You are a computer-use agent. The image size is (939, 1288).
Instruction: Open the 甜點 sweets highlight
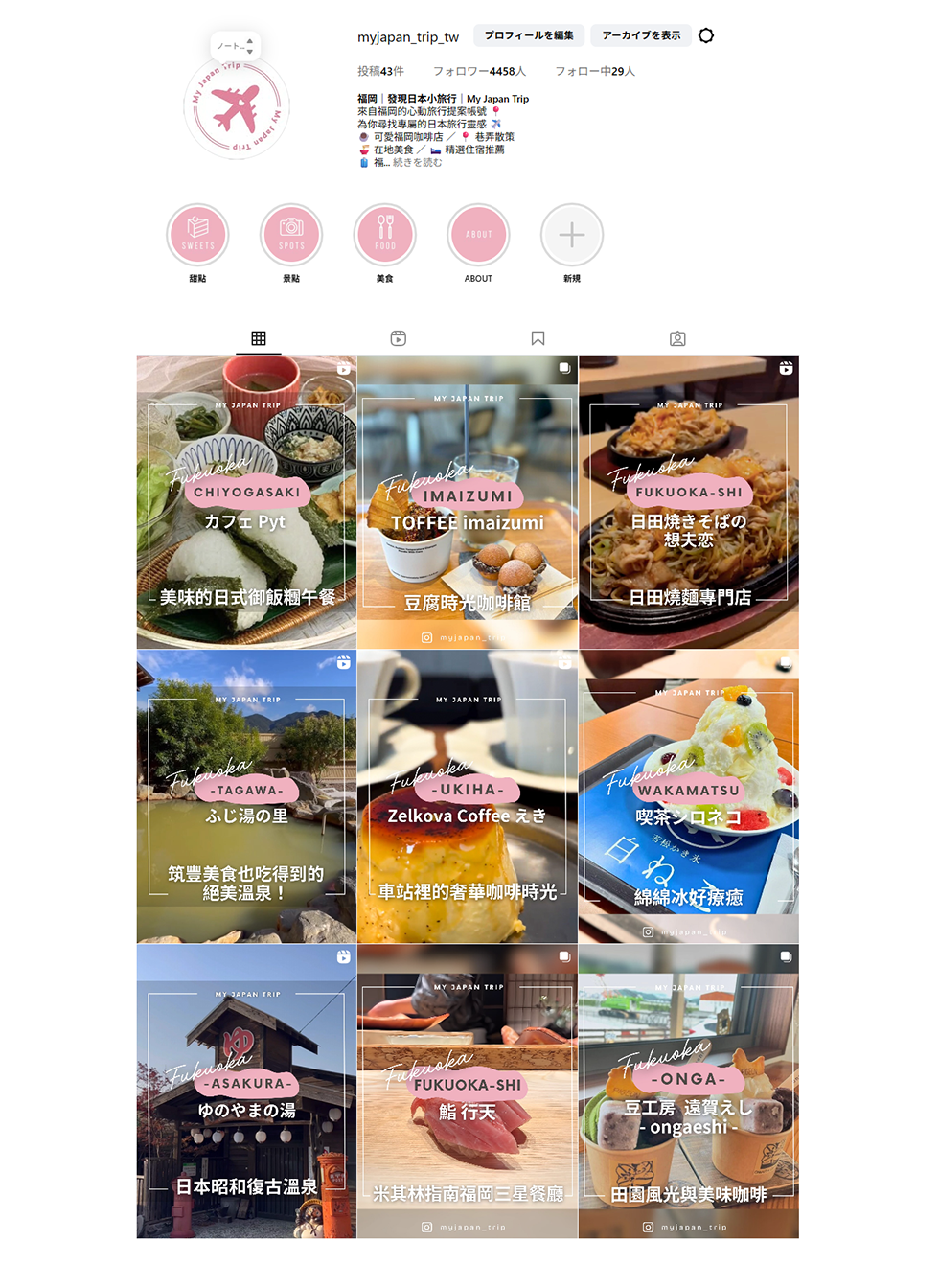197,235
